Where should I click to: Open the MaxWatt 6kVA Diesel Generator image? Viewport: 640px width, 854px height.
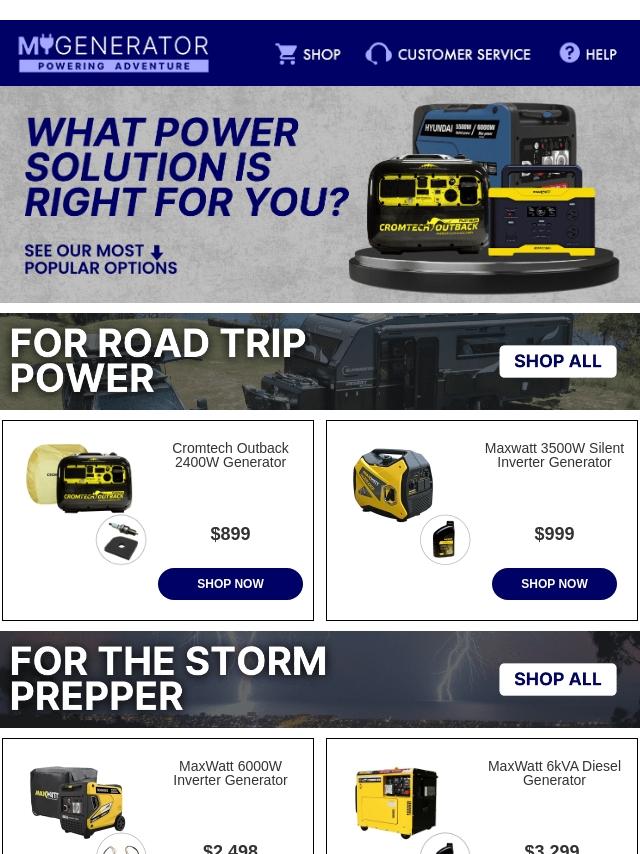(397, 800)
